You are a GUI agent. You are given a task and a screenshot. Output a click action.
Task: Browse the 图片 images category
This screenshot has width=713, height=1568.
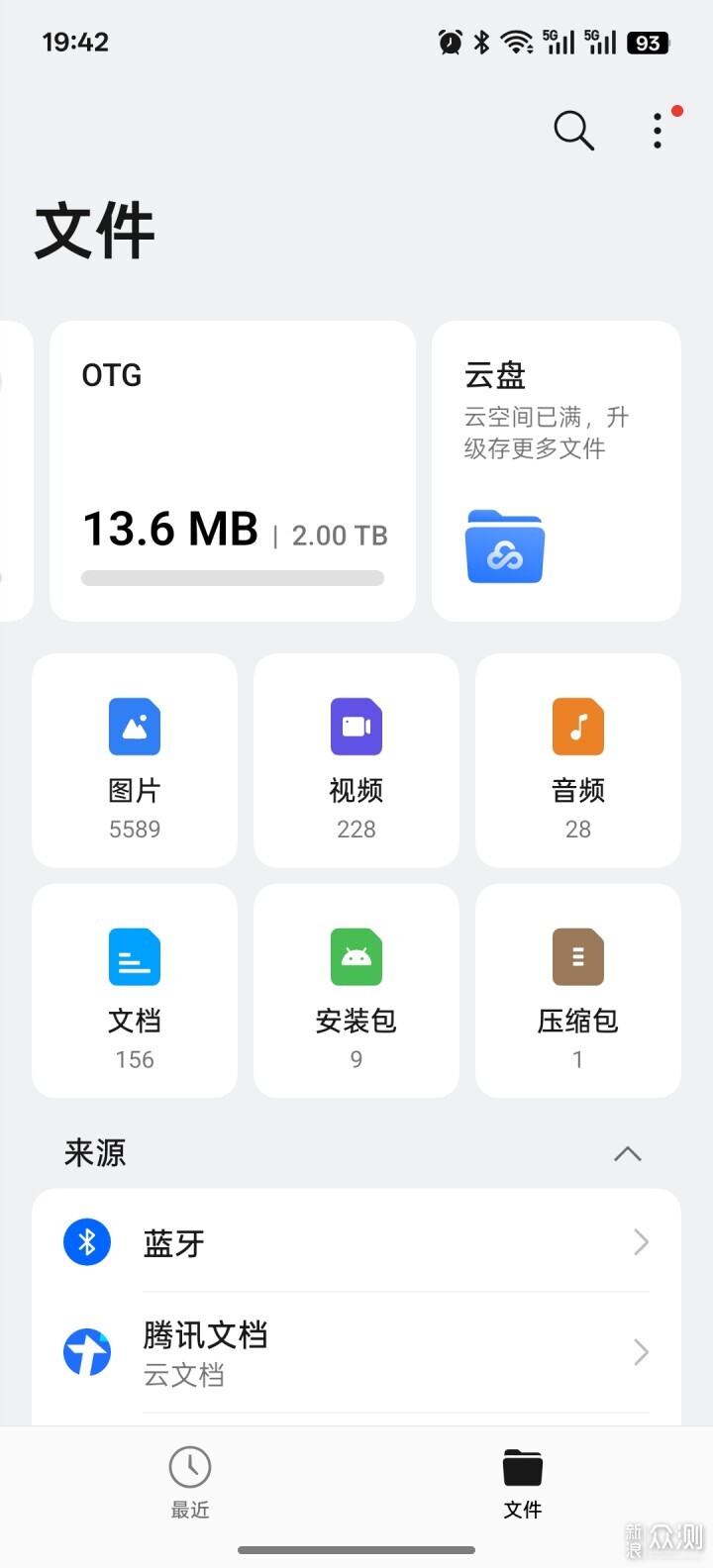135,760
